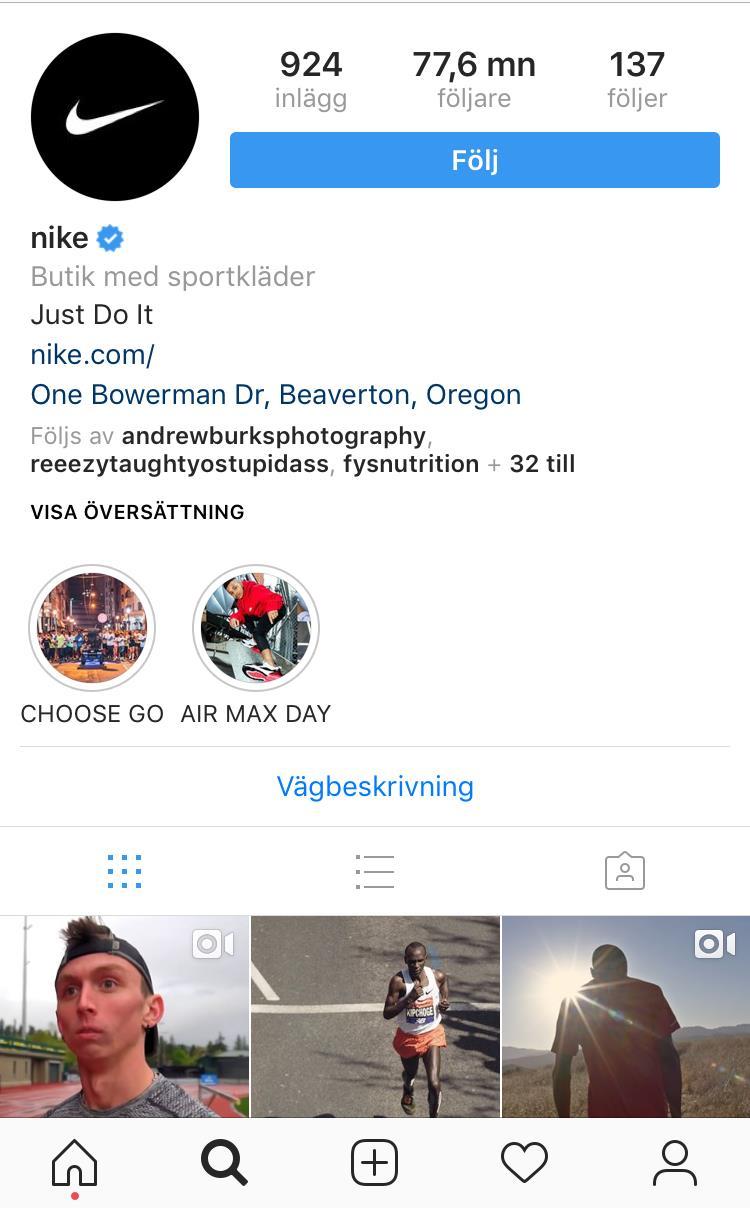Create a new post with plus icon
This screenshot has height=1208, width=750.
pyautogui.click(x=375, y=1163)
